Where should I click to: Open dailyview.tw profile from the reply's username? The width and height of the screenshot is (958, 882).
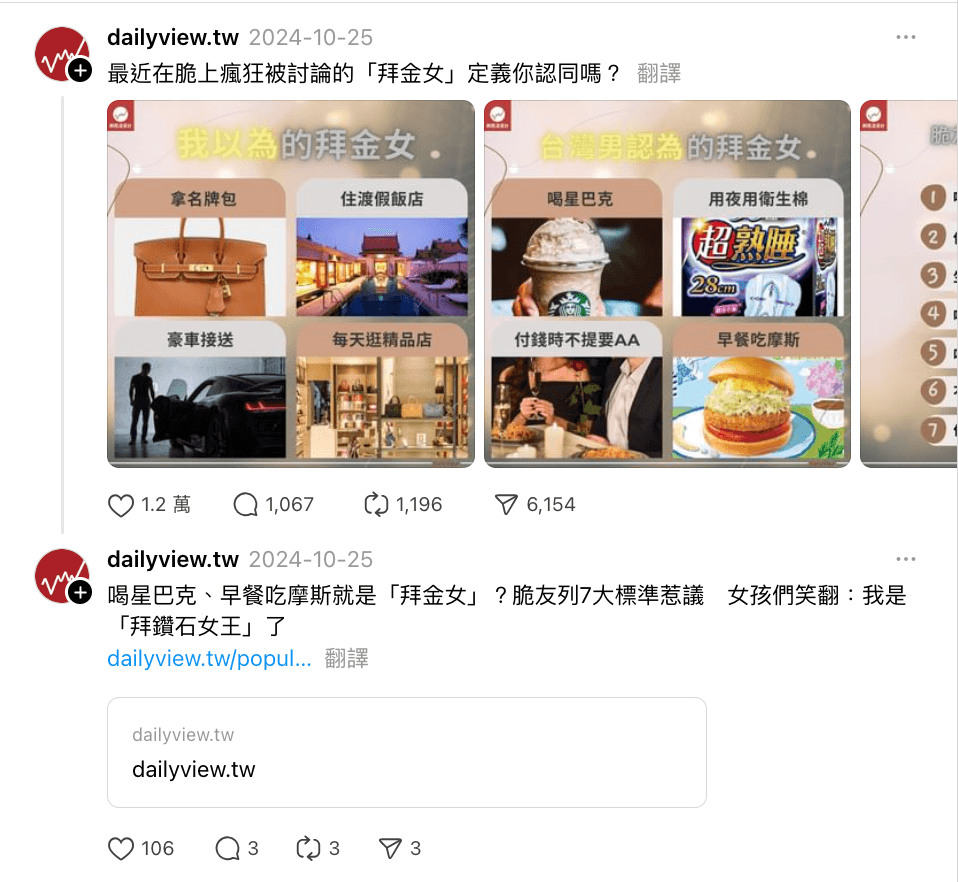tap(173, 559)
